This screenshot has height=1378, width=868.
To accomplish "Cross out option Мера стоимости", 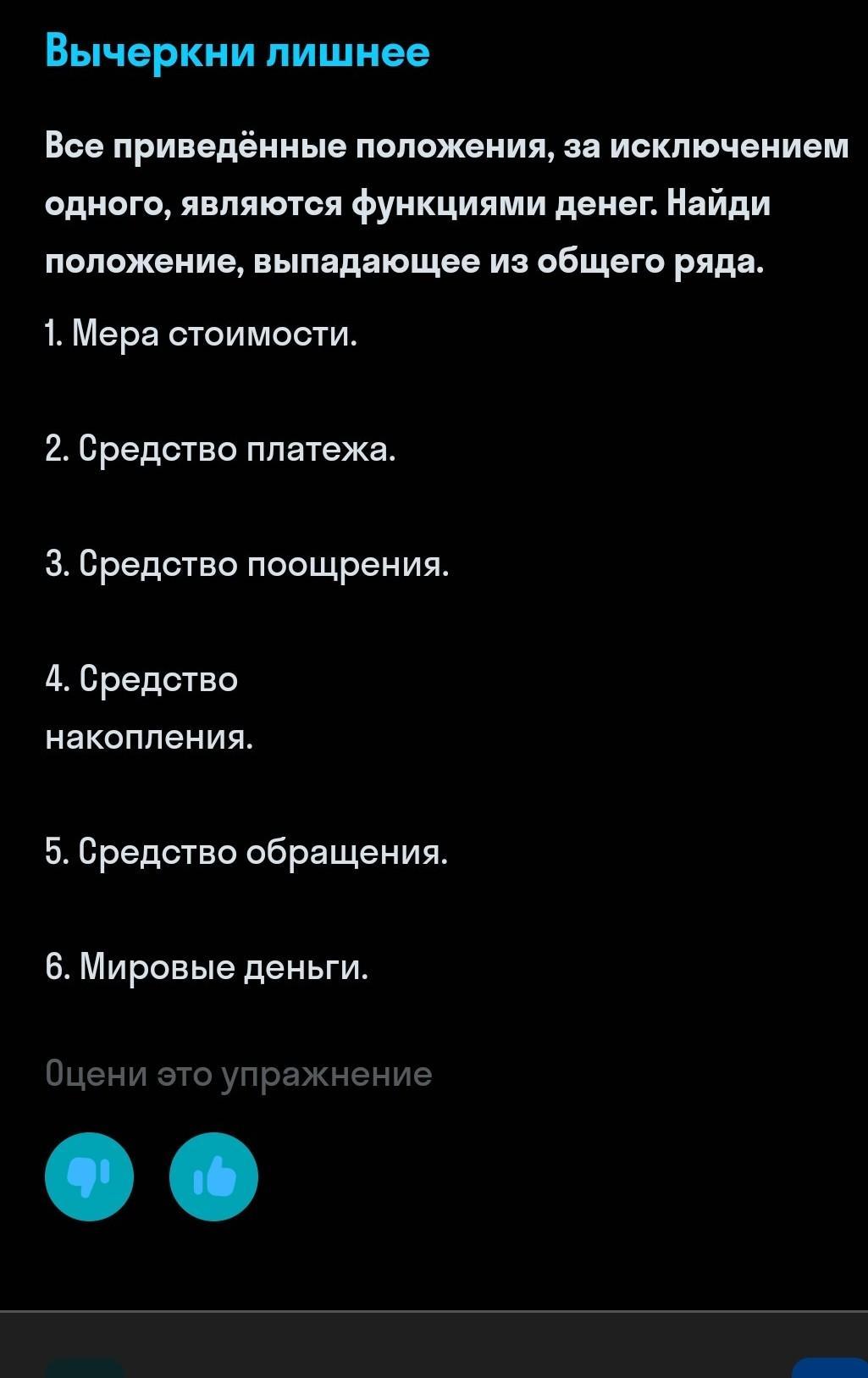I will pyautogui.click(x=202, y=334).
